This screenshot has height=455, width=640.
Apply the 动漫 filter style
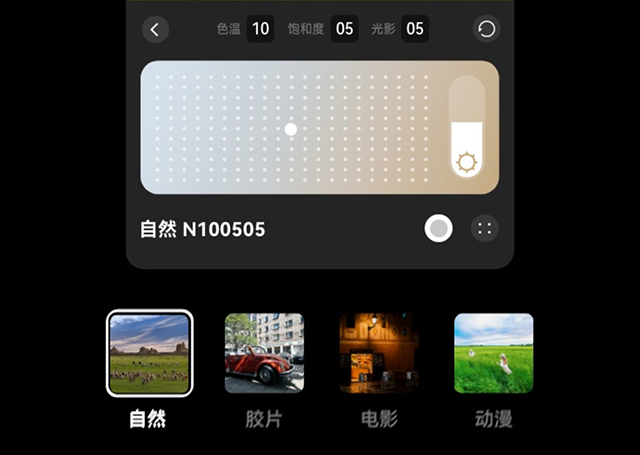494,353
